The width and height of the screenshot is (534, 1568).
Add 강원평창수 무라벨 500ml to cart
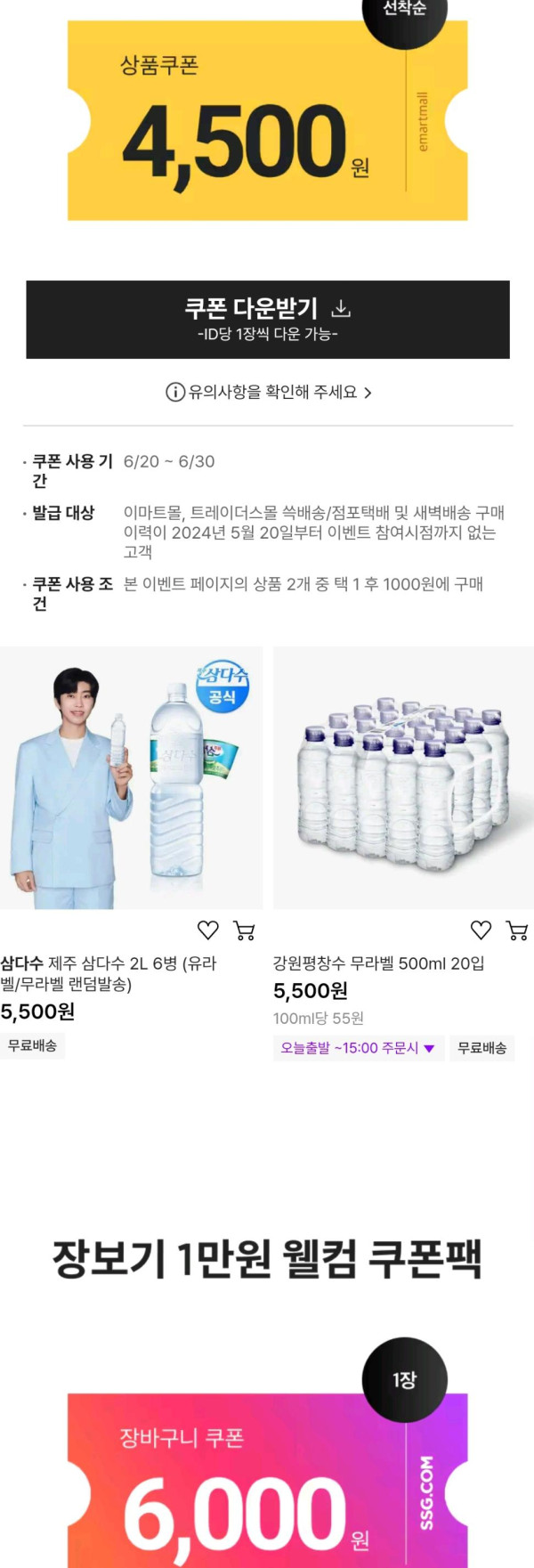[x=517, y=930]
